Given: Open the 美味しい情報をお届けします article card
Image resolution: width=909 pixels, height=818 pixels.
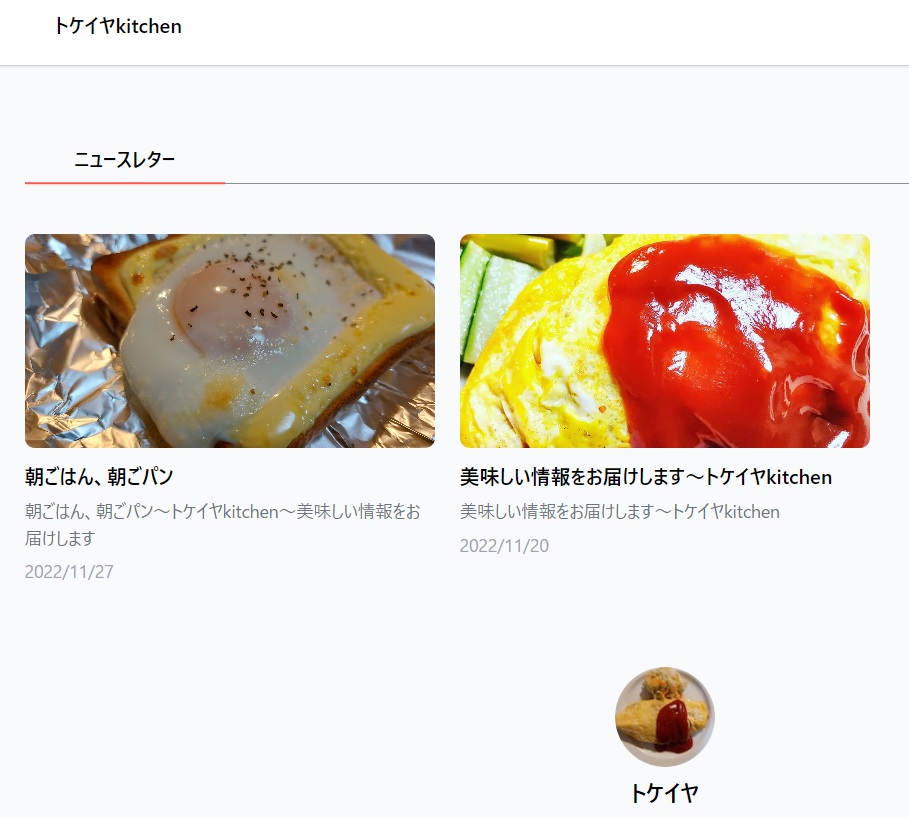Looking at the screenshot, I should click(664, 341).
